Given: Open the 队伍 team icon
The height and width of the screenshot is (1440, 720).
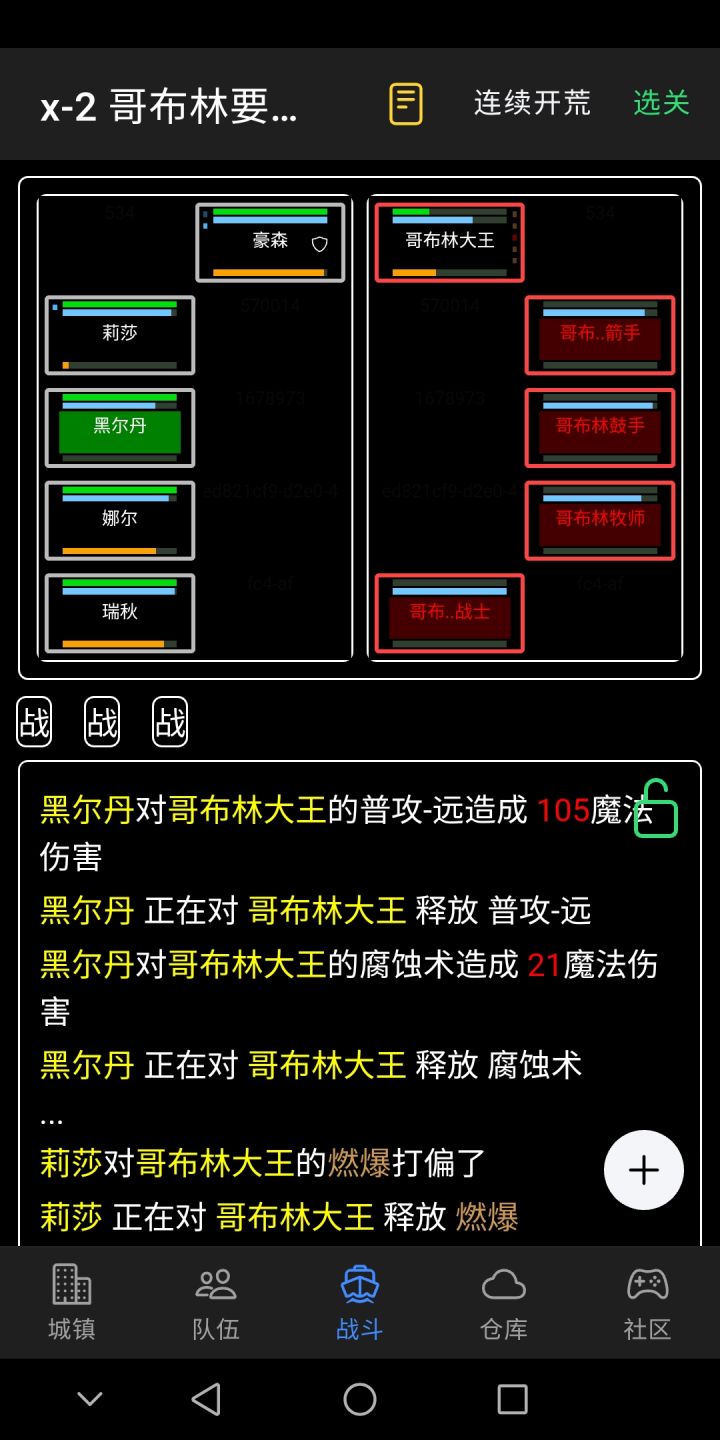Looking at the screenshot, I should click(x=215, y=1300).
